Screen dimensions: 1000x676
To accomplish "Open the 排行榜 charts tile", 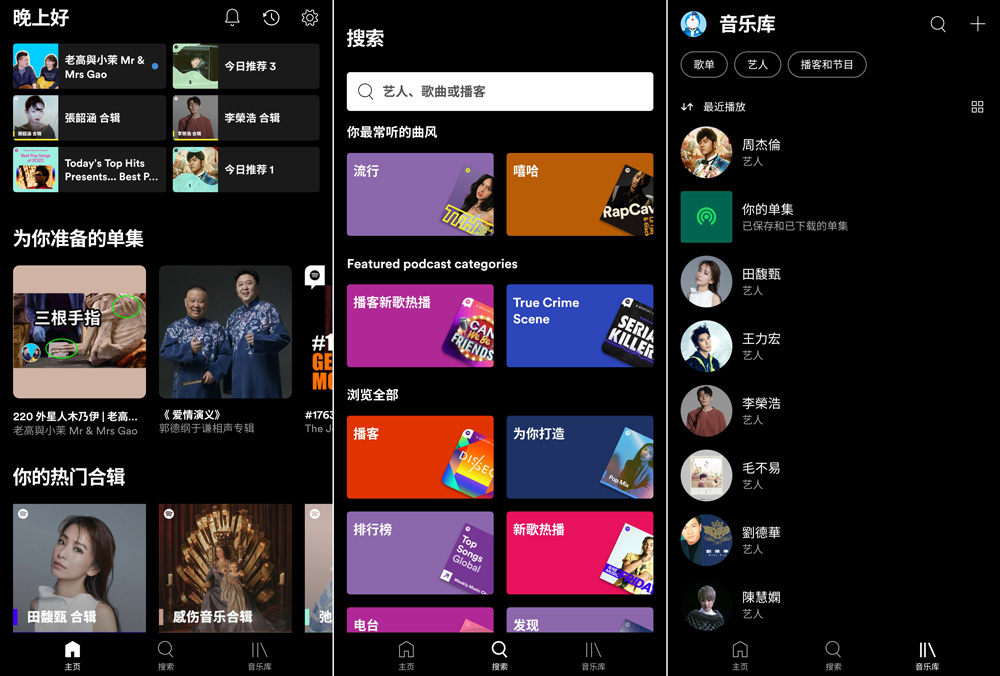I will tap(420, 553).
